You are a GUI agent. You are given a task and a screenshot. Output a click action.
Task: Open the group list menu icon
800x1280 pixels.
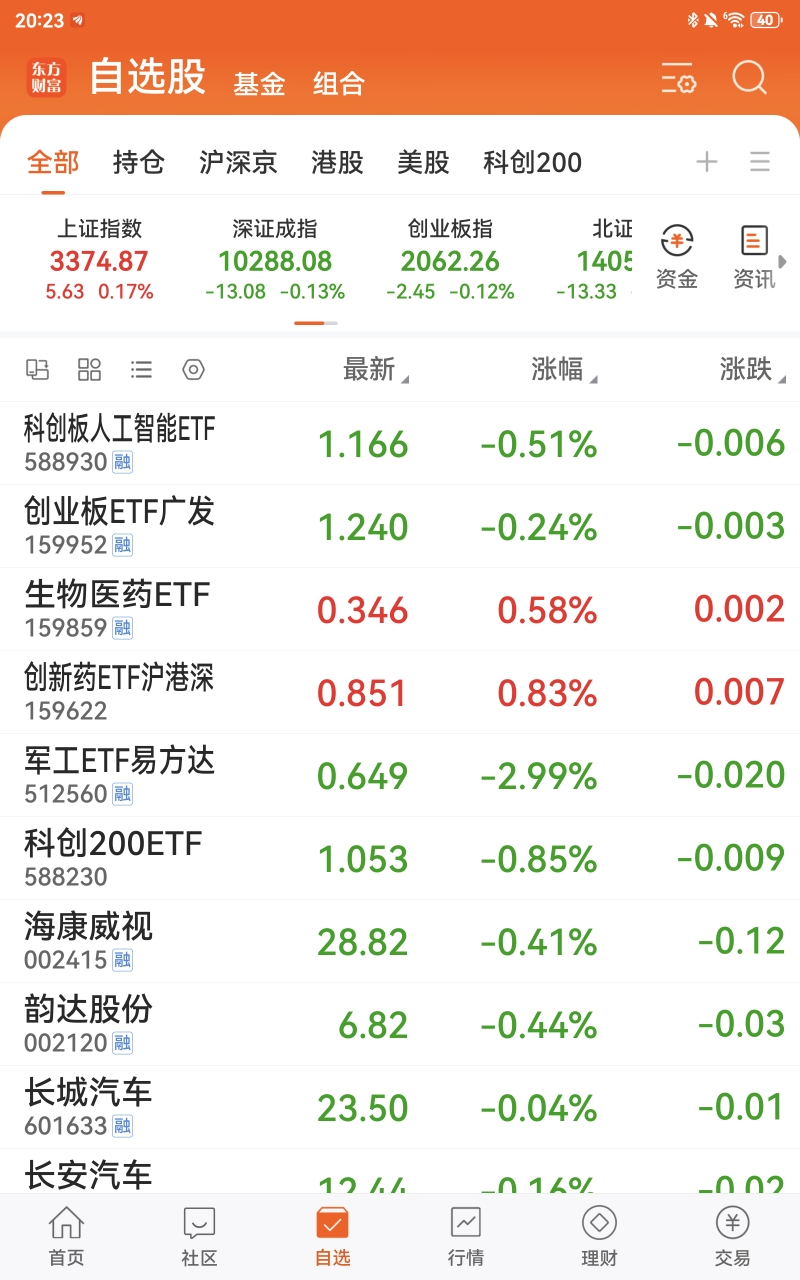click(760, 162)
